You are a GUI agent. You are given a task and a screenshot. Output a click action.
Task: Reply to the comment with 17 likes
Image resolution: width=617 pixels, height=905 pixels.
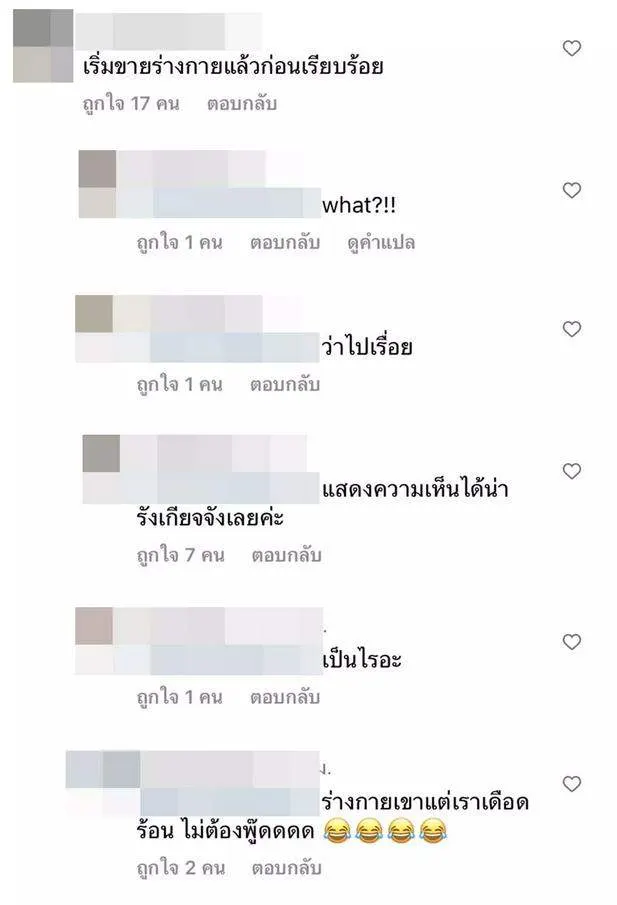point(242,103)
